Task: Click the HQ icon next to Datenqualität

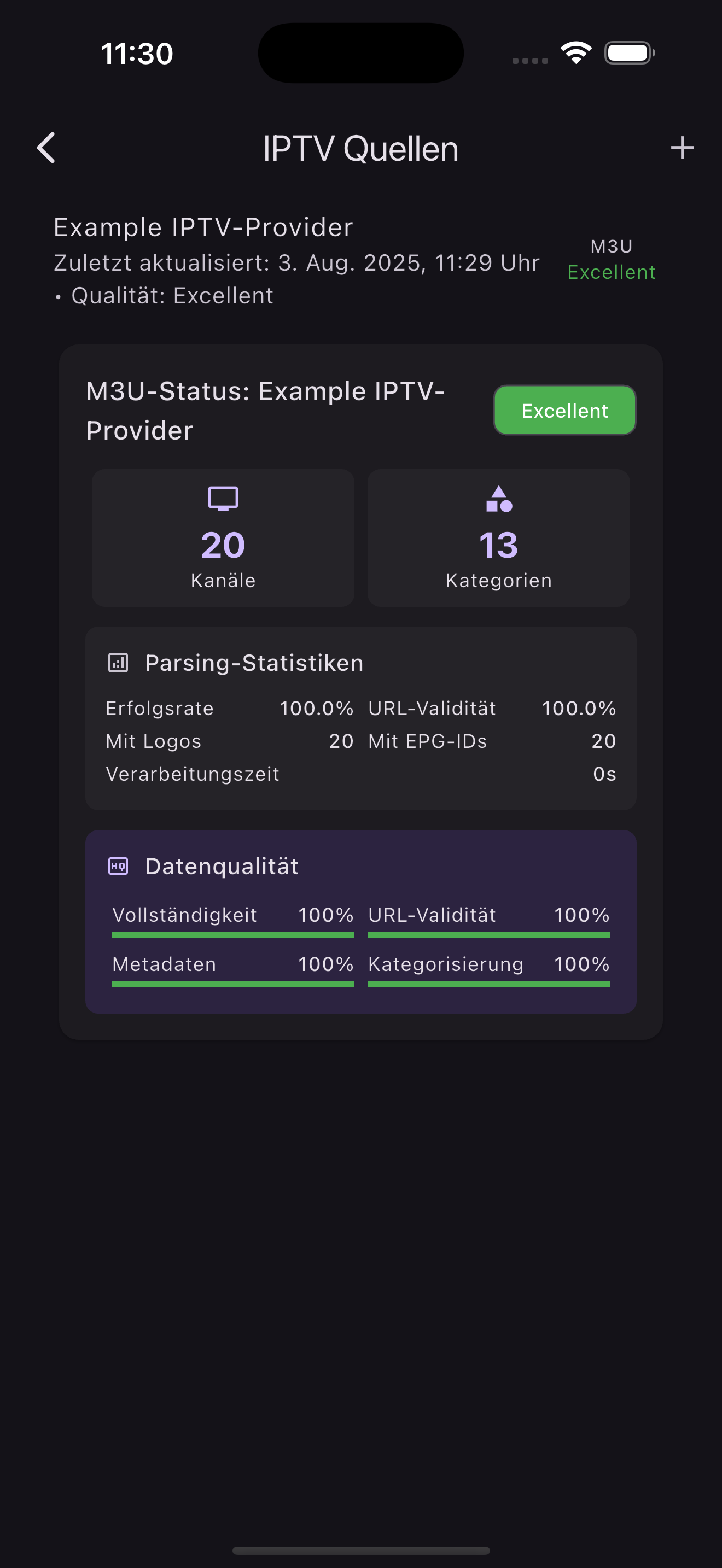Action: tap(118, 865)
